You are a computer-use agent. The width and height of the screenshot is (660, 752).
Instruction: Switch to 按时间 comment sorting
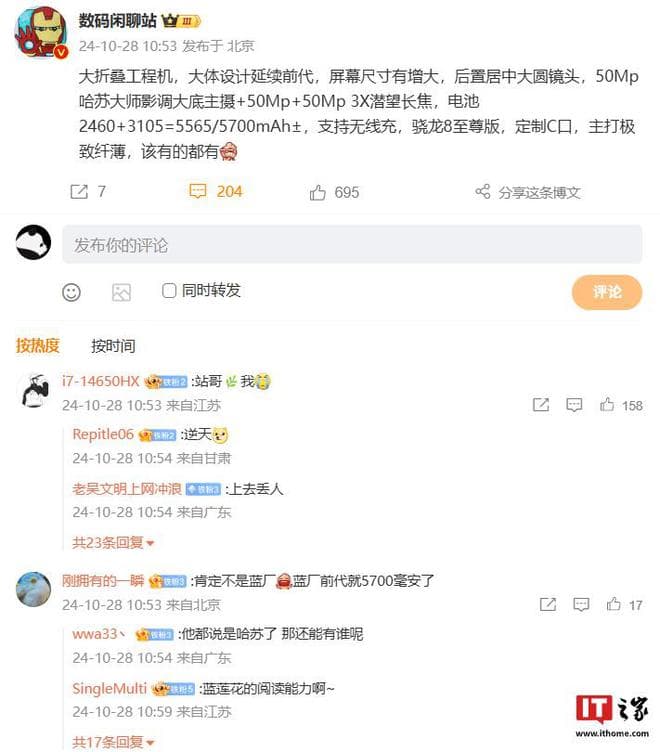tap(112, 346)
